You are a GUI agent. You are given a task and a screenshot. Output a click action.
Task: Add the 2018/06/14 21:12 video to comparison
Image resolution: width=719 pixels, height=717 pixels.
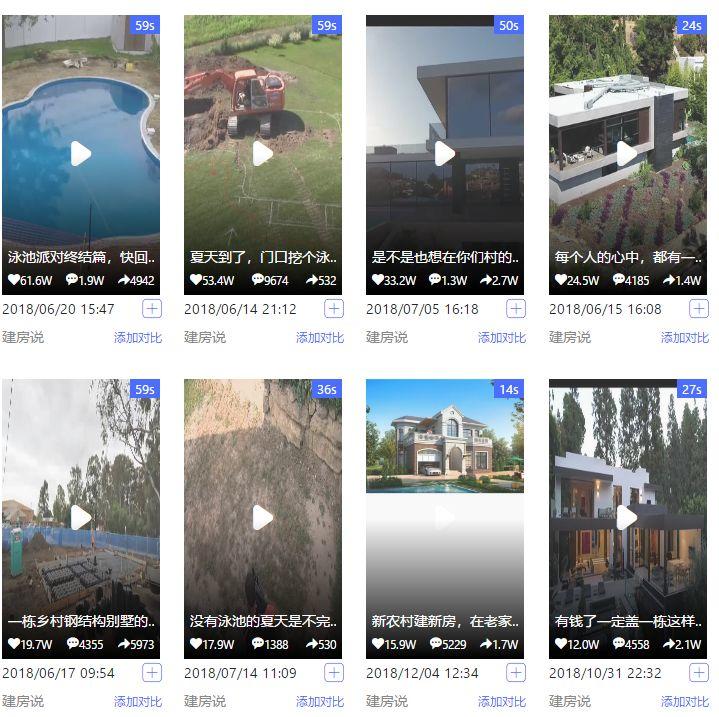[320, 338]
